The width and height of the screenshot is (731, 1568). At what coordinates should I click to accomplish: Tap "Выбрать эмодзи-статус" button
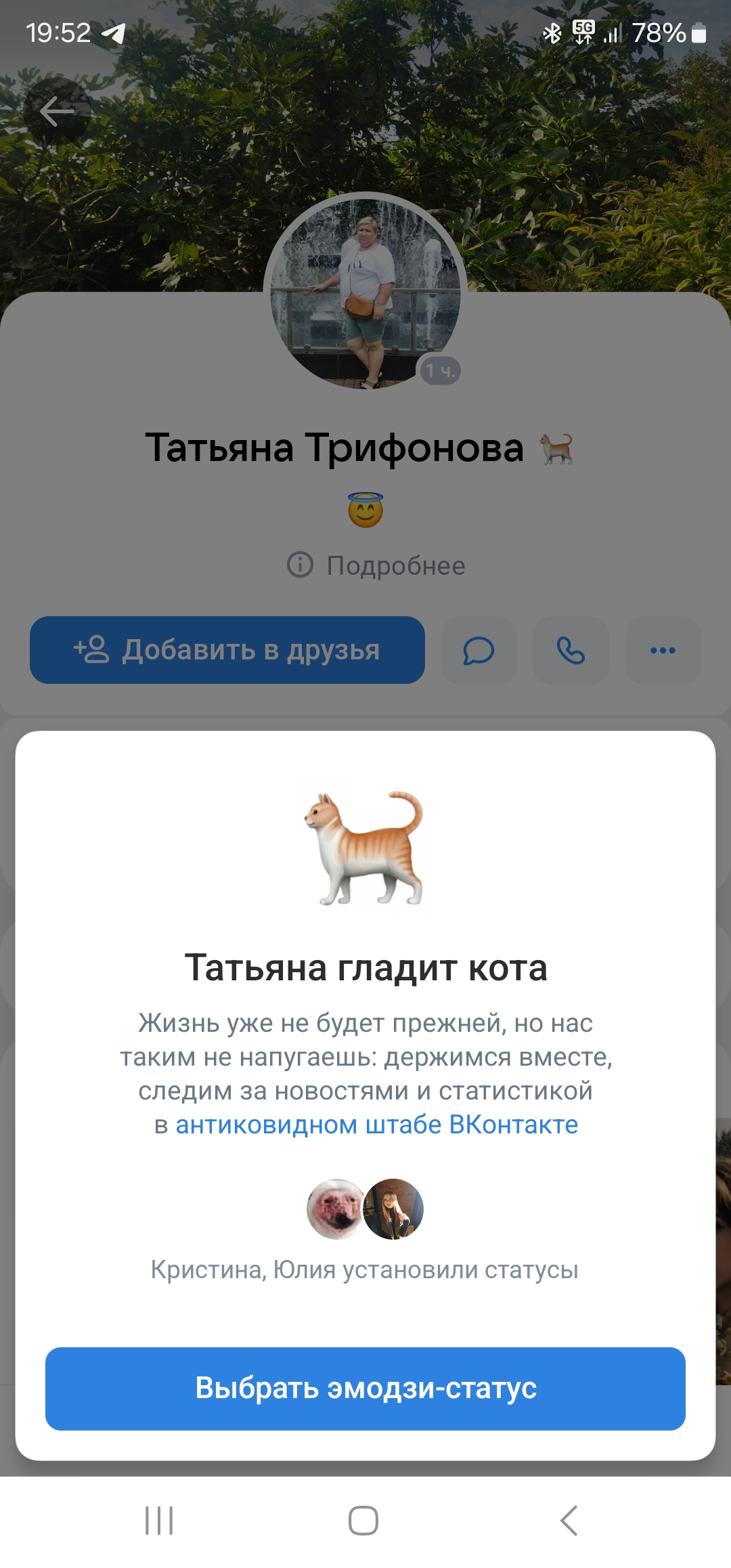[365, 1389]
